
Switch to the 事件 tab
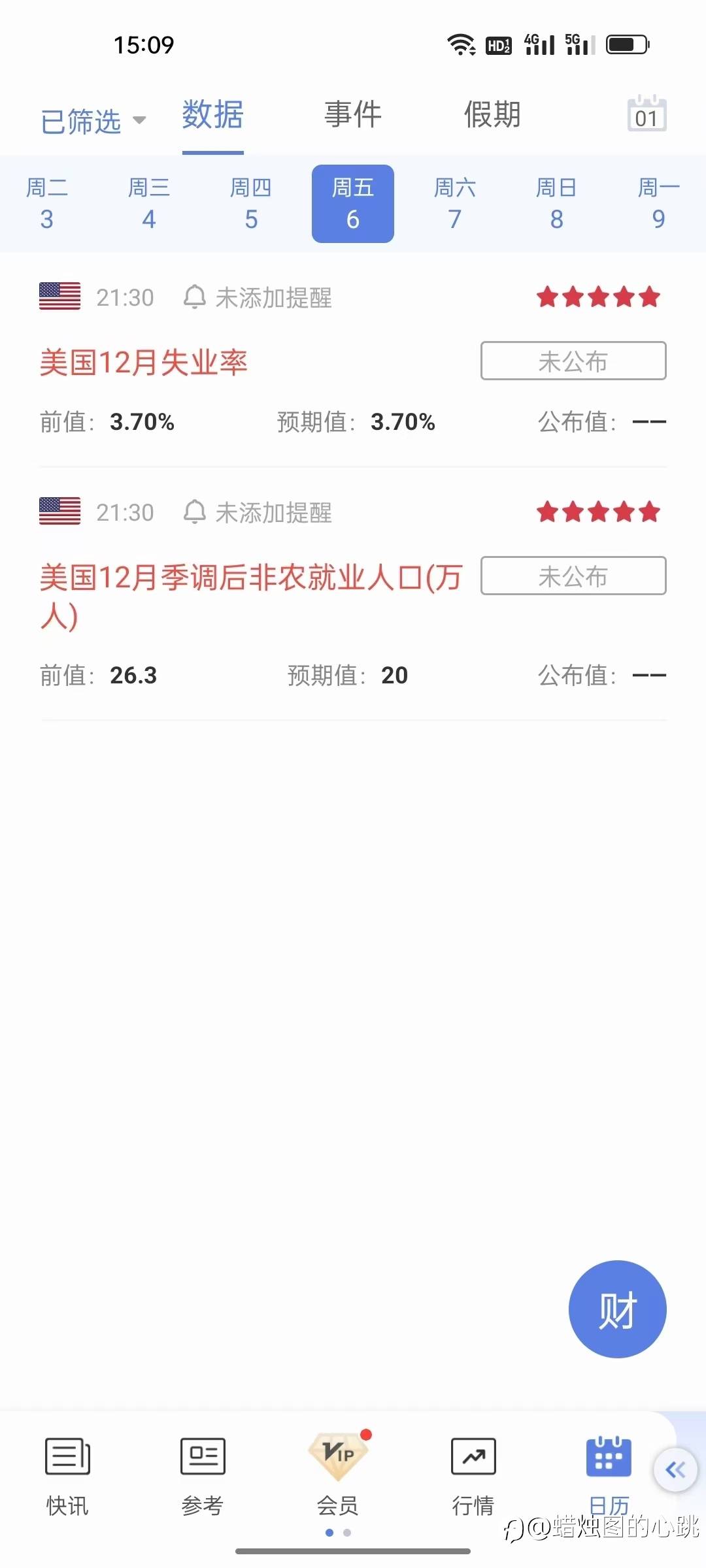(x=353, y=115)
